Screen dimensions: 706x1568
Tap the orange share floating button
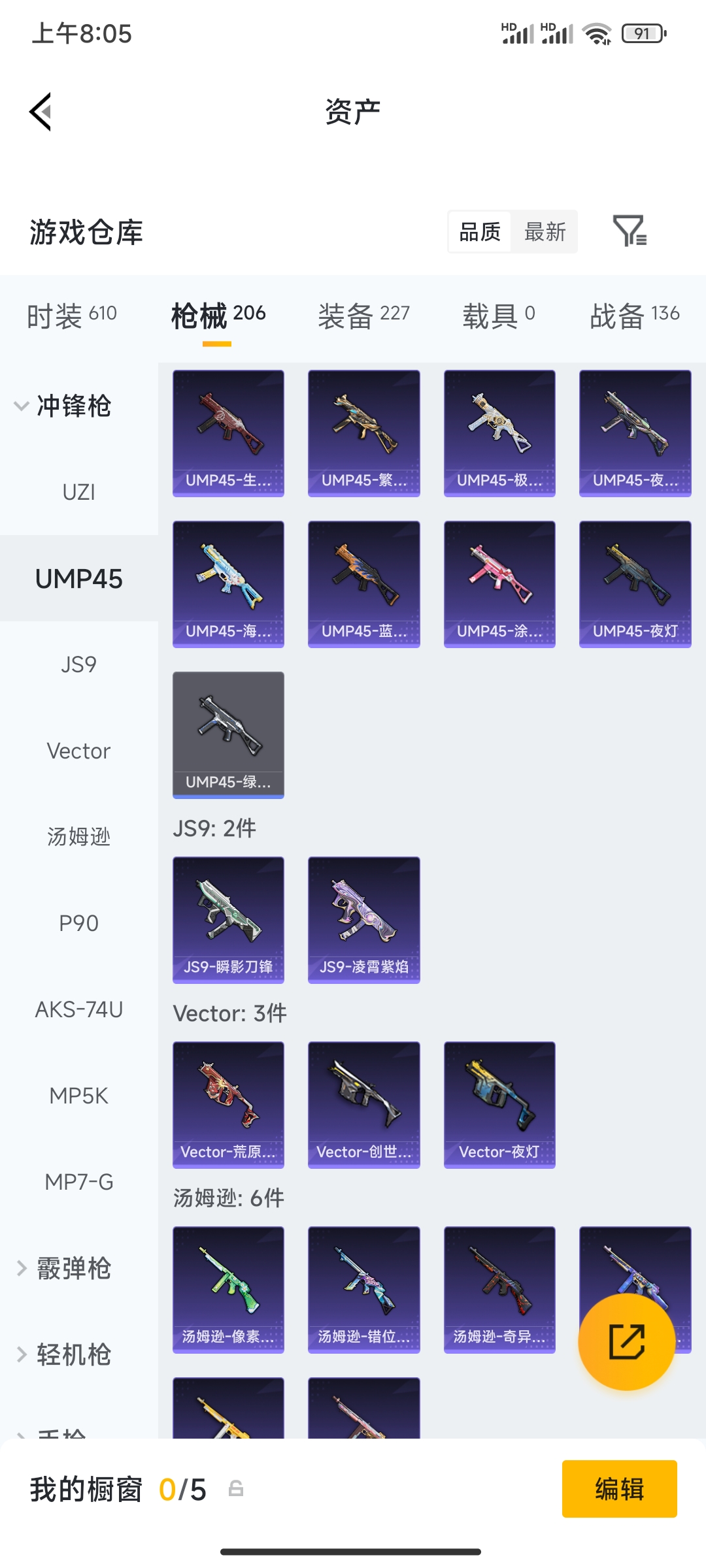pos(626,1342)
